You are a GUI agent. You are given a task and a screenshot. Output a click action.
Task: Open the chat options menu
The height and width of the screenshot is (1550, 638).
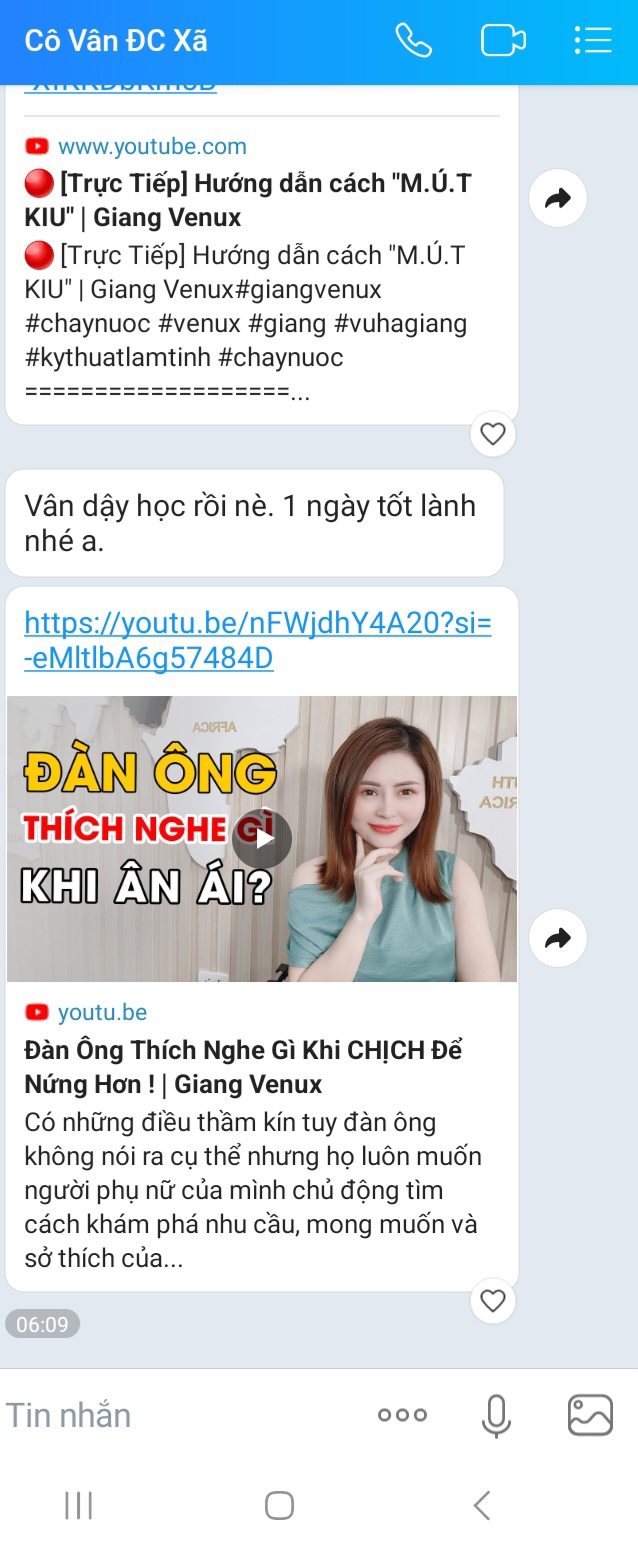[x=592, y=40]
